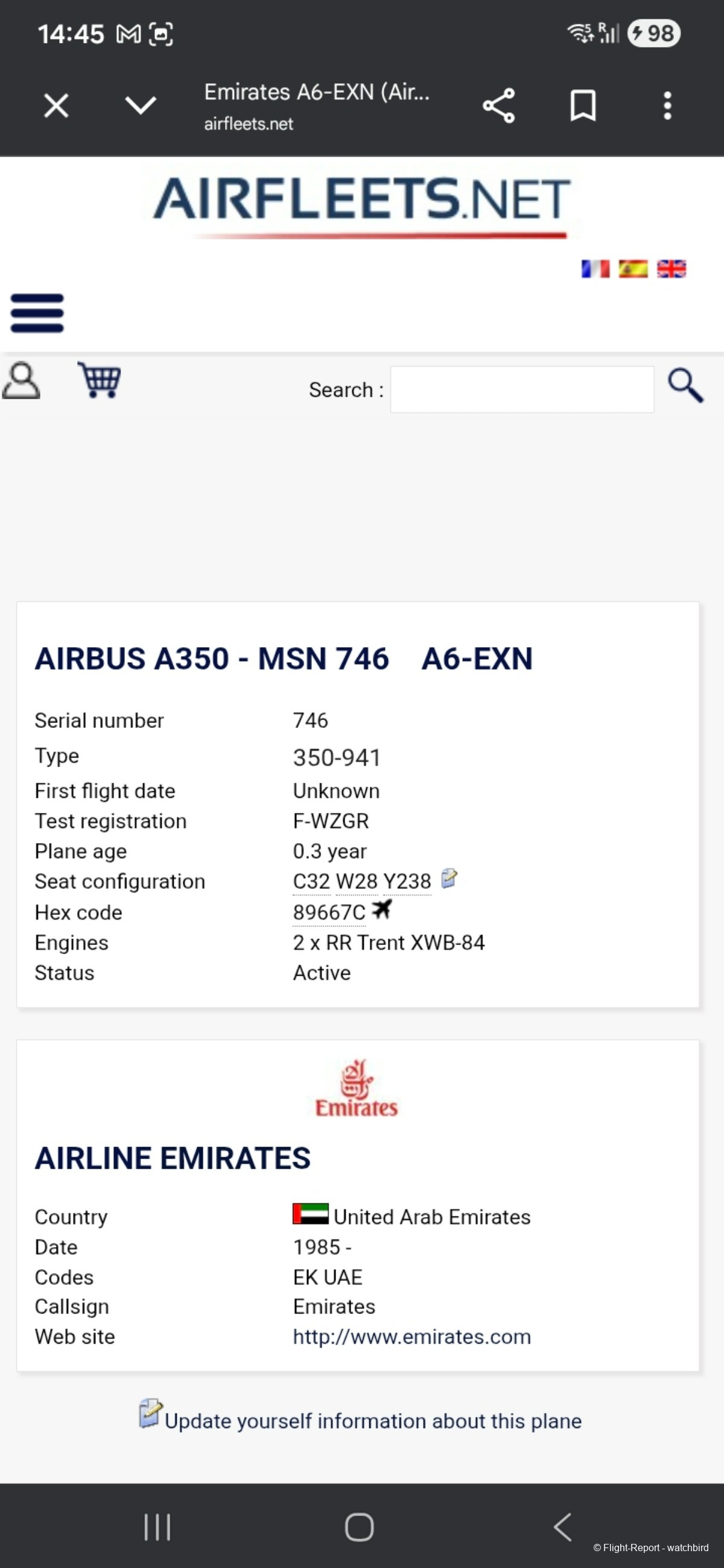Select the English UK flag language
Screen dimensions: 724x1568
671,268
